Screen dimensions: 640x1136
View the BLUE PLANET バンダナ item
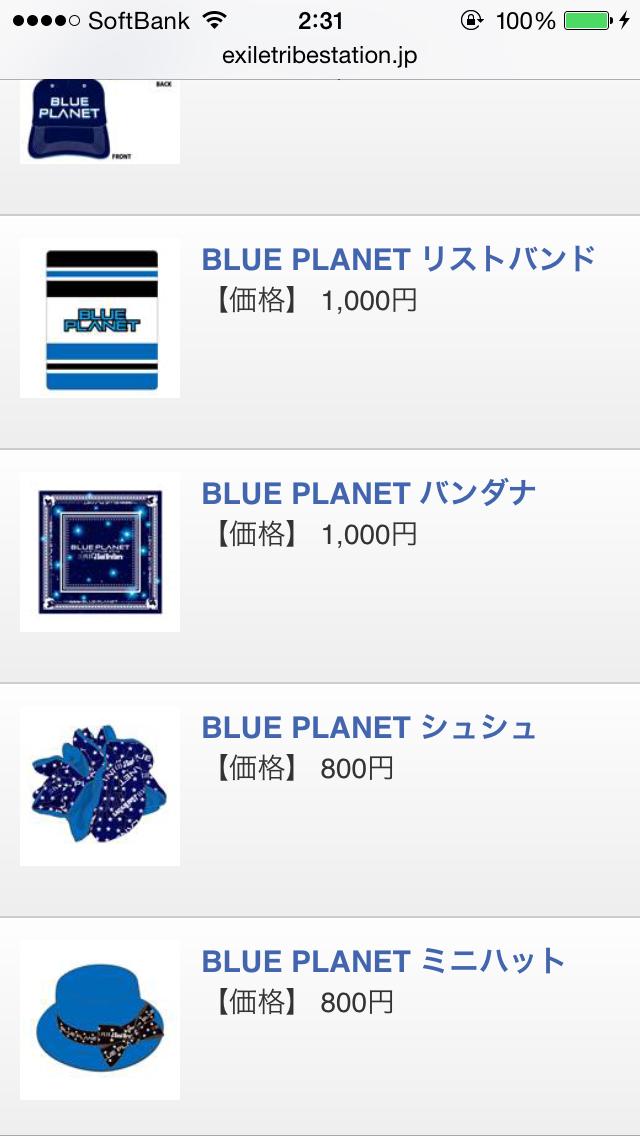(x=369, y=493)
